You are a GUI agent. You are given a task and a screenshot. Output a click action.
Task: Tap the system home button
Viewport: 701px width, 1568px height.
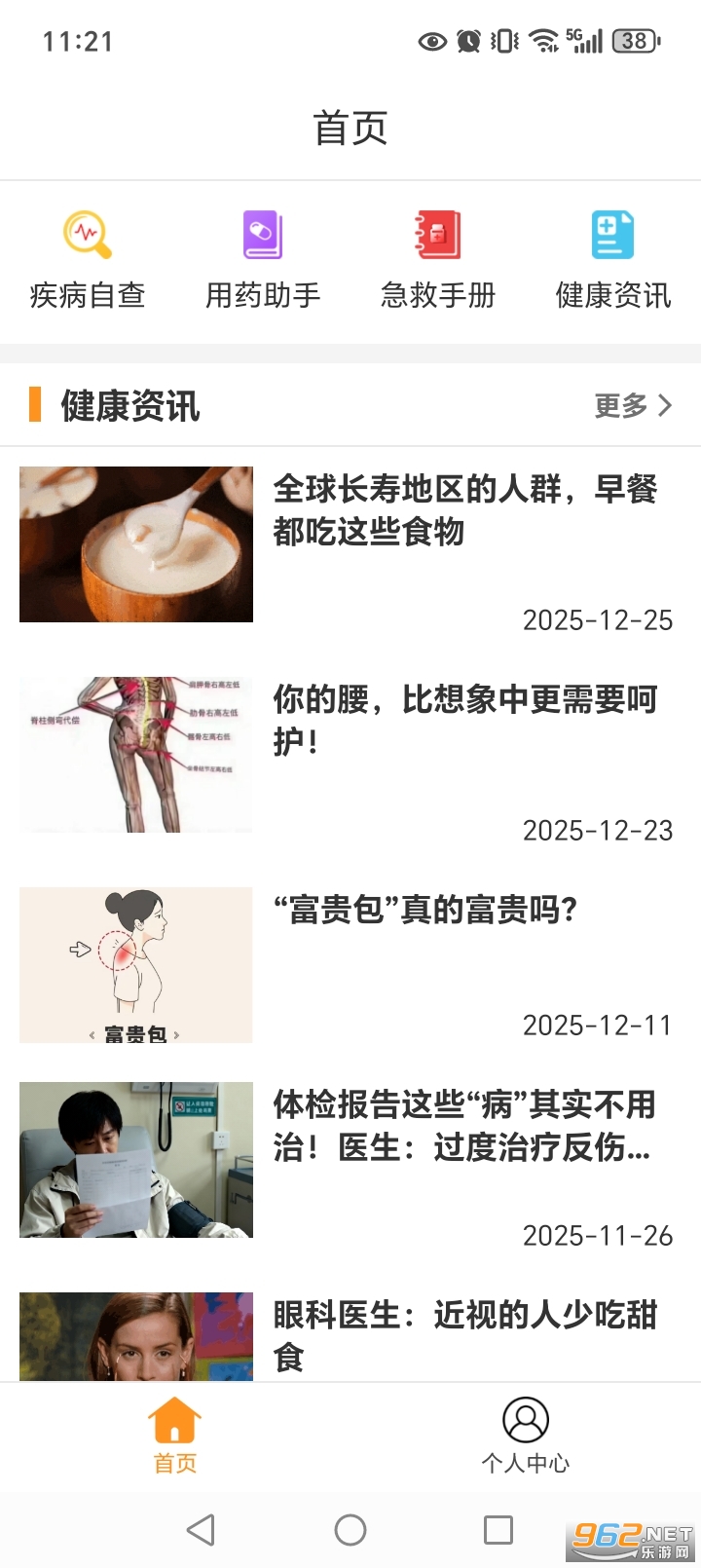(x=350, y=1530)
